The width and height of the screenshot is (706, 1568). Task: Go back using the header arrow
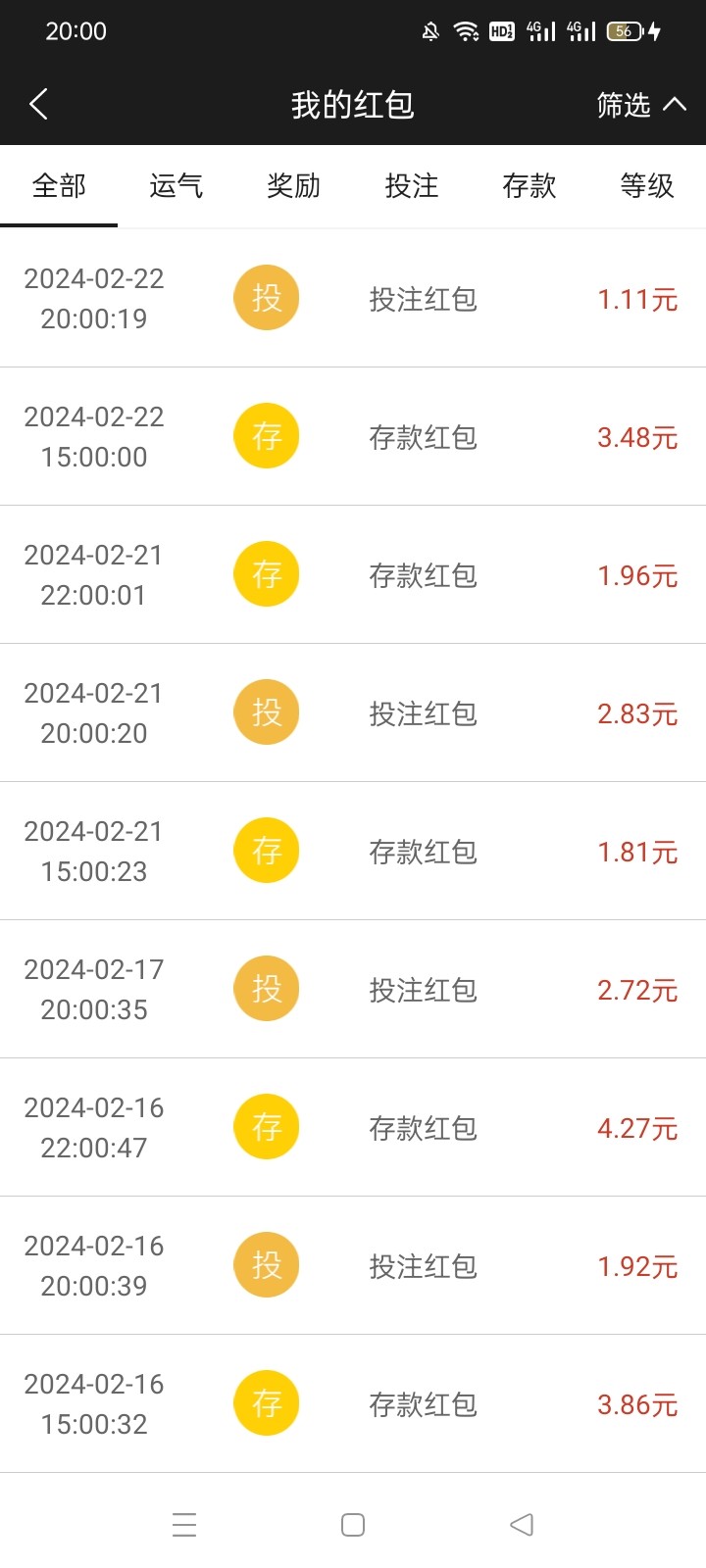(39, 104)
